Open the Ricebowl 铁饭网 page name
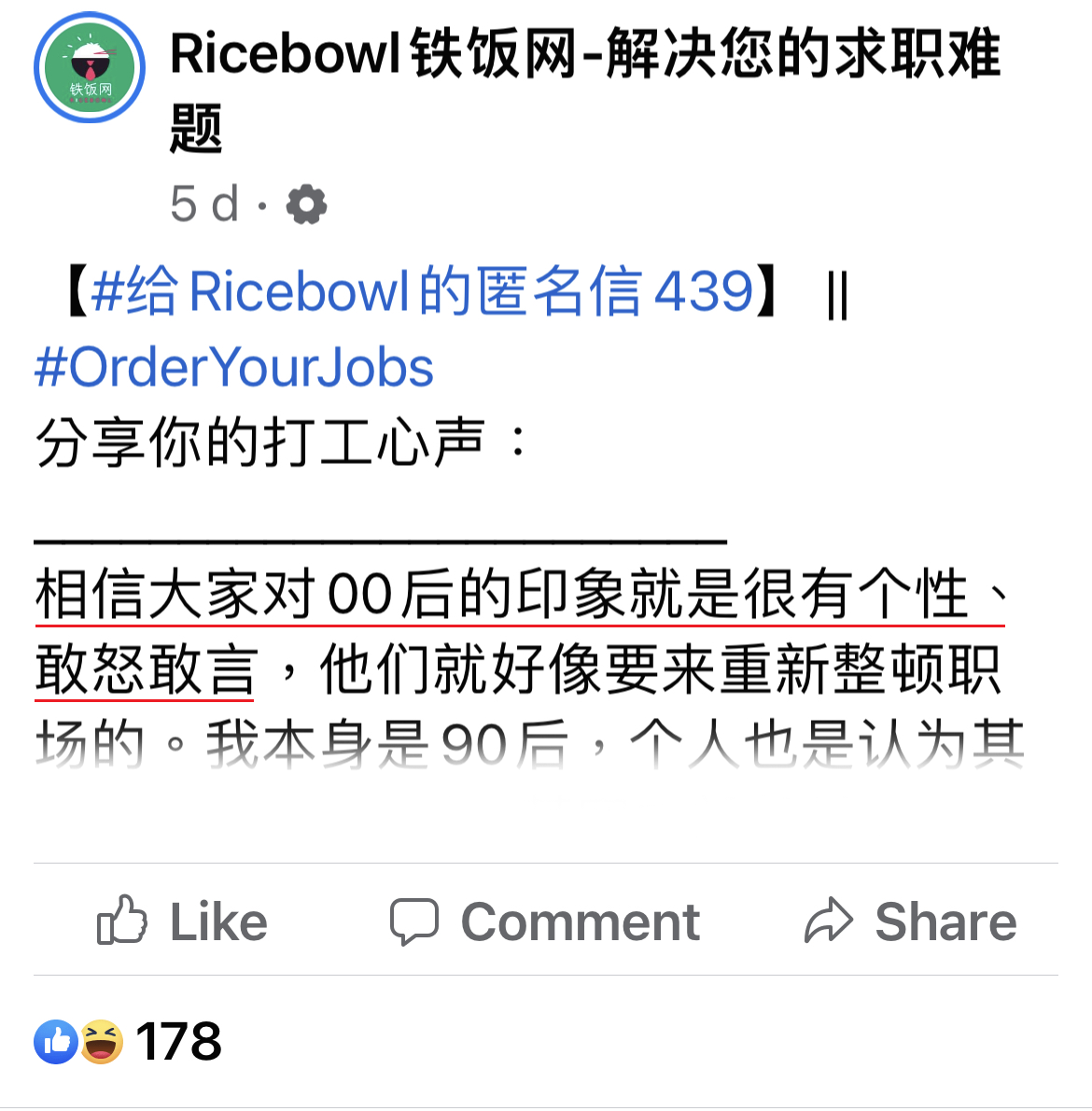Viewport: 1092px width, 1111px height. pyautogui.click(x=584, y=56)
